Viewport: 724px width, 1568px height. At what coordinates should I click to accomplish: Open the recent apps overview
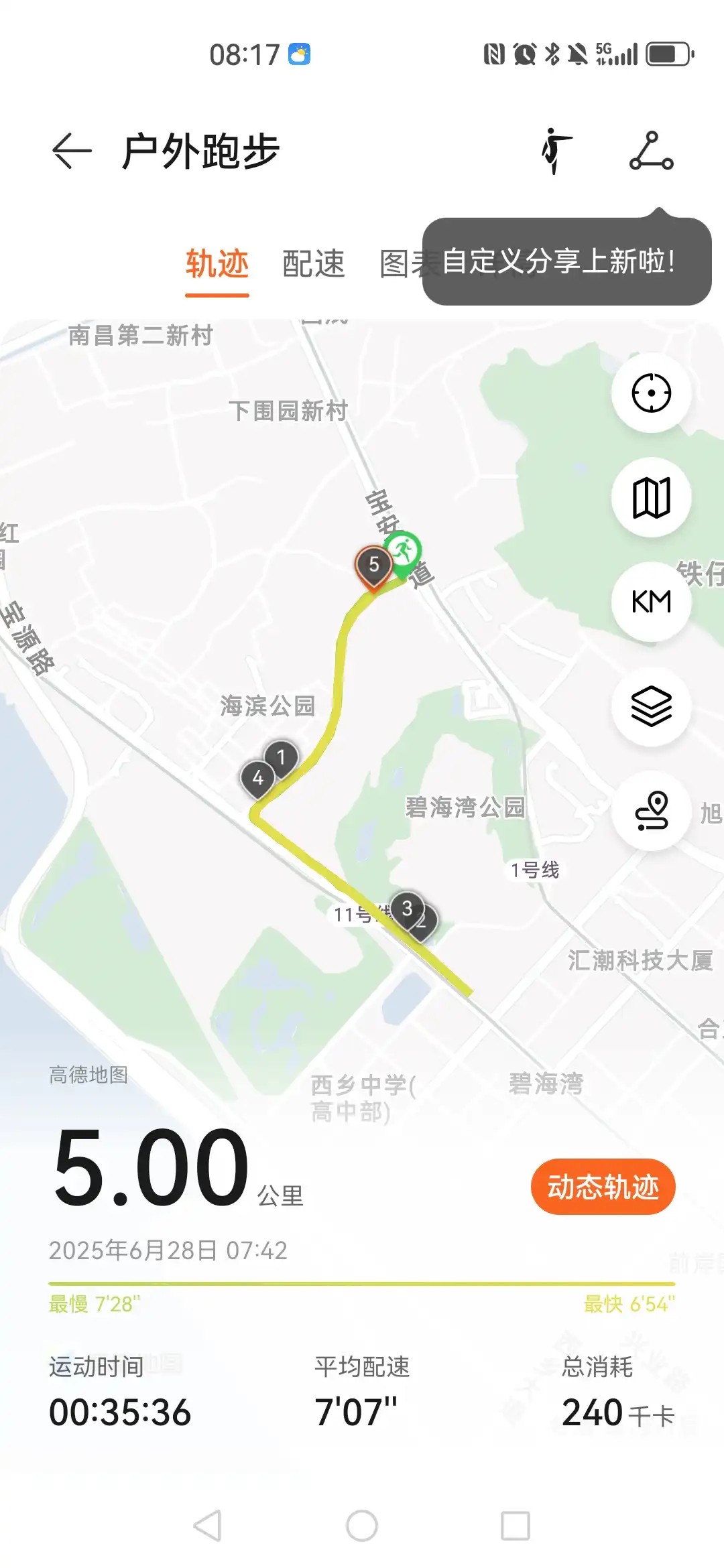point(516,1526)
